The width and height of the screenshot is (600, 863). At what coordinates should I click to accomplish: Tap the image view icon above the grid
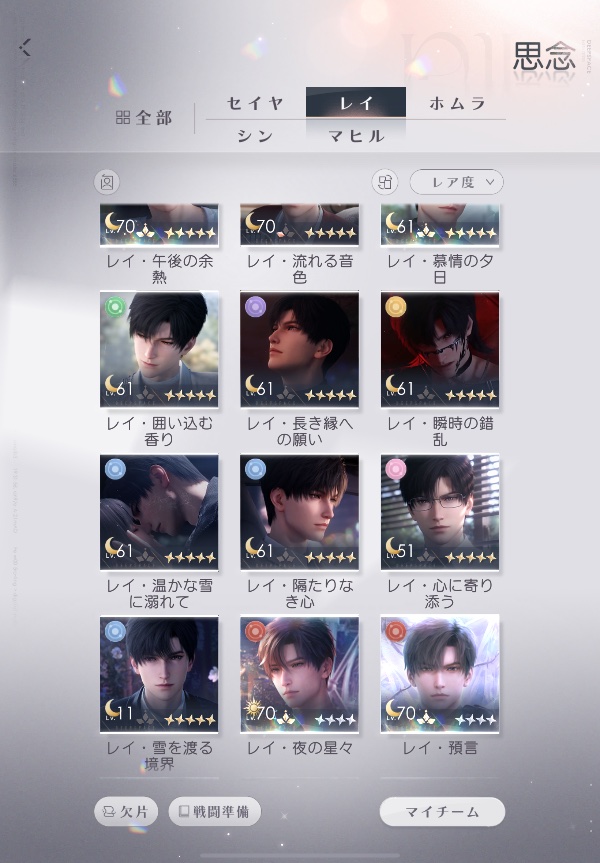[x=107, y=182]
